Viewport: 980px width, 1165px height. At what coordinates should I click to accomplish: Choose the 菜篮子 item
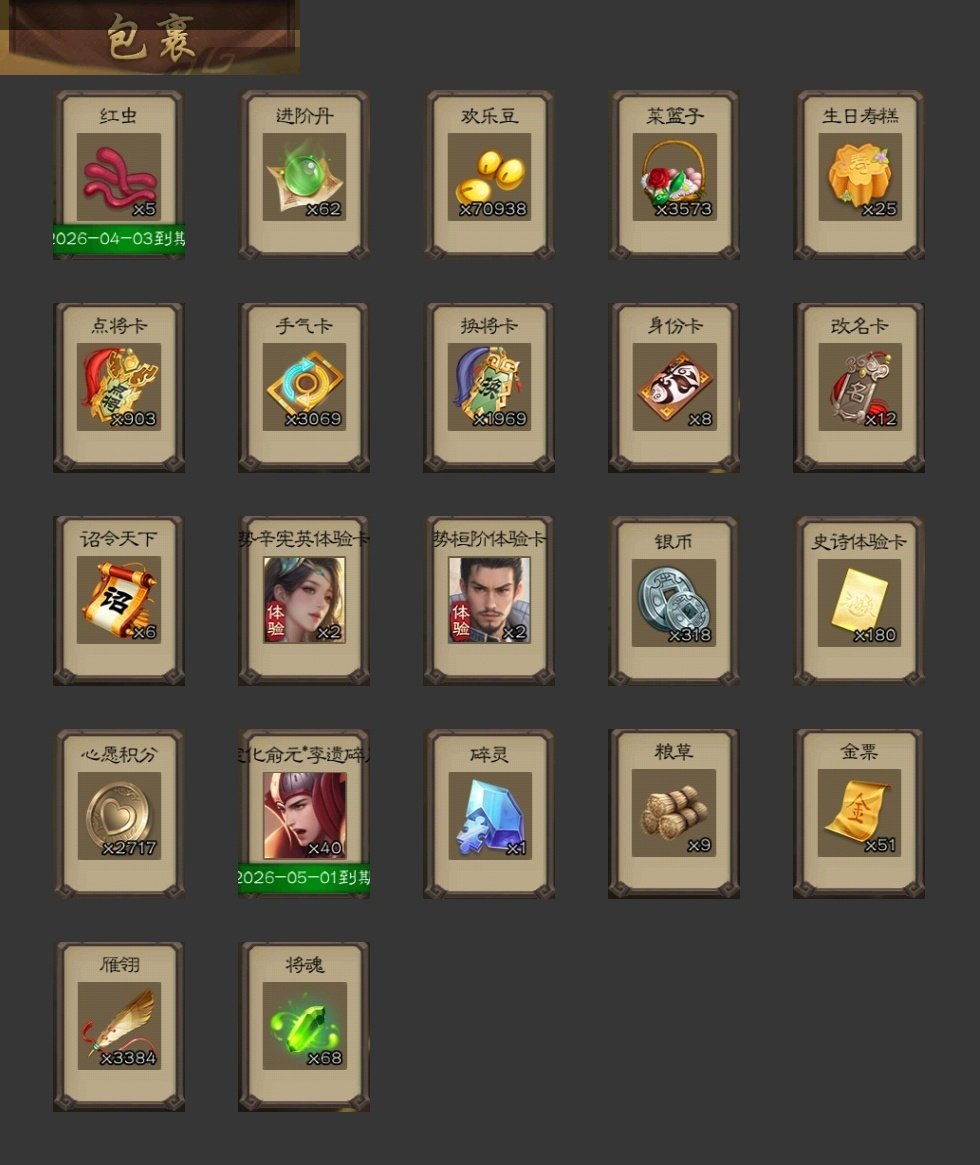(674, 176)
